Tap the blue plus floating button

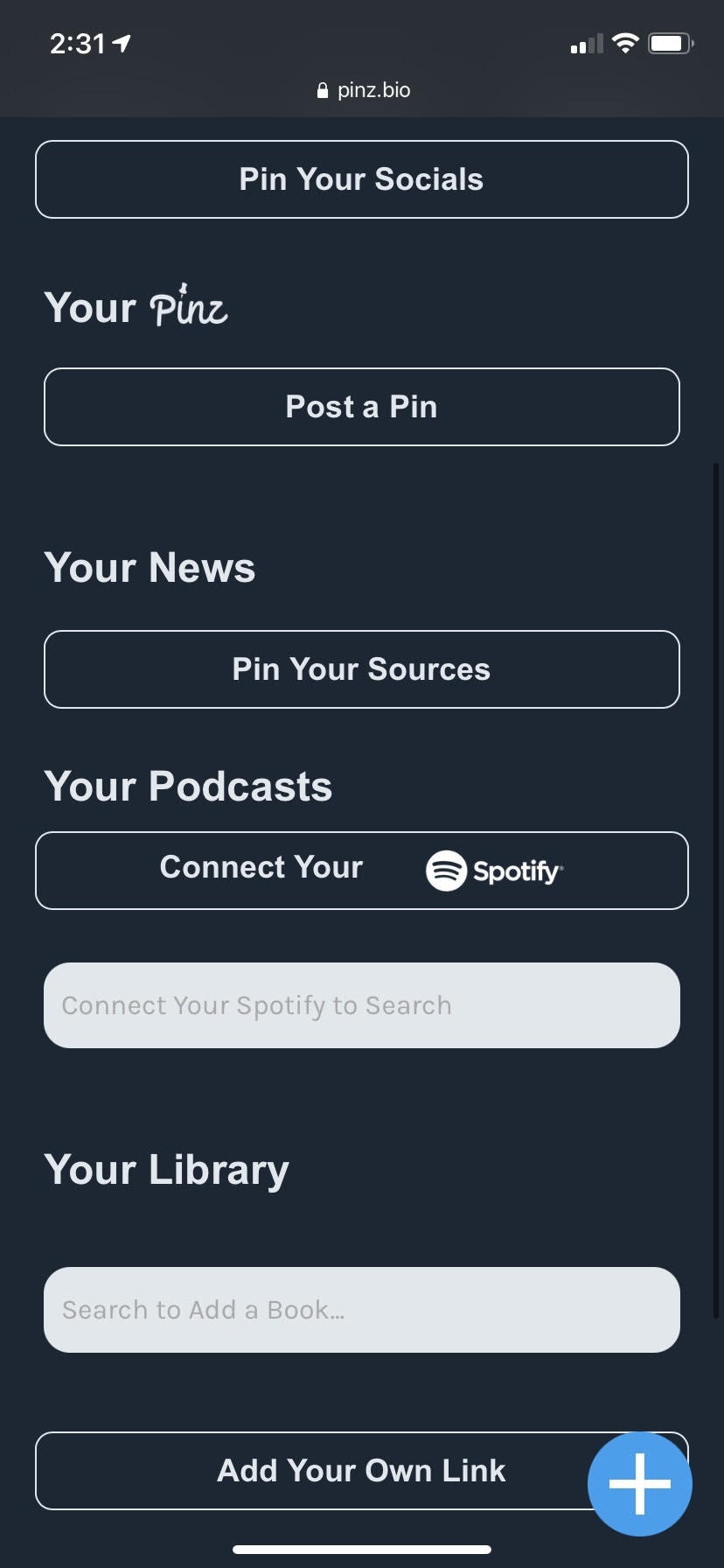[x=640, y=1484]
